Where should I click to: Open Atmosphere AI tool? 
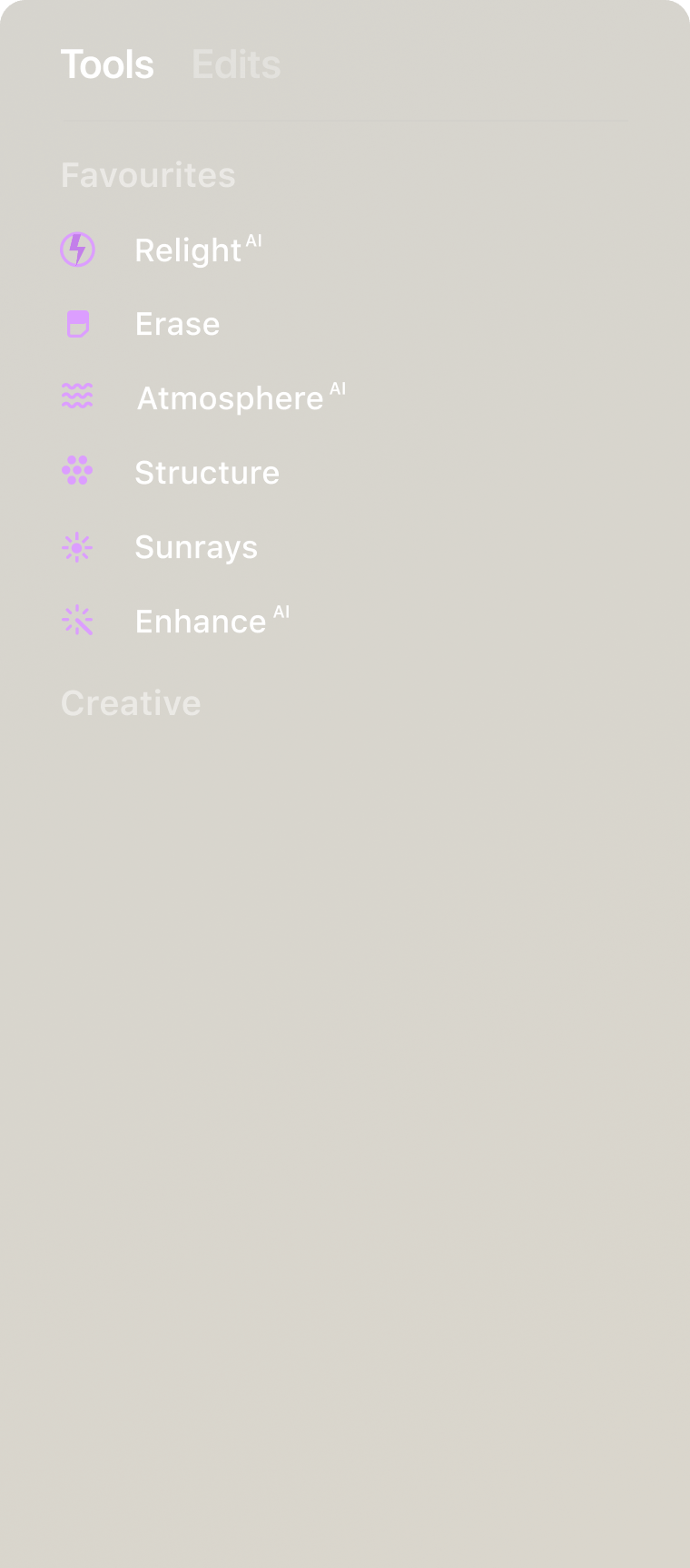tap(230, 399)
